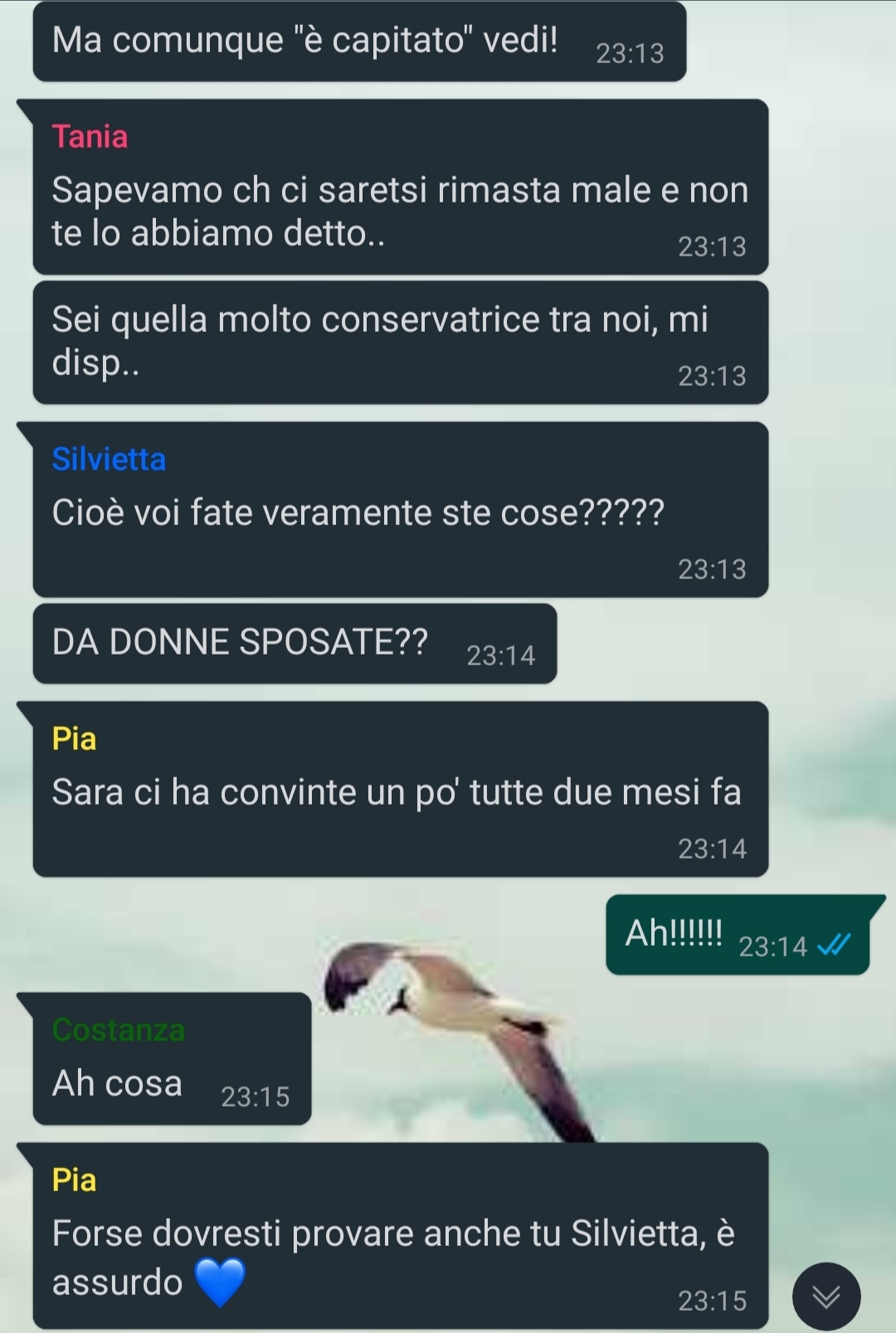Tap Pia's name above 'Sara ci ha convinte'
The width and height of the screenshot is (896, 1333).
pos(74,738)
